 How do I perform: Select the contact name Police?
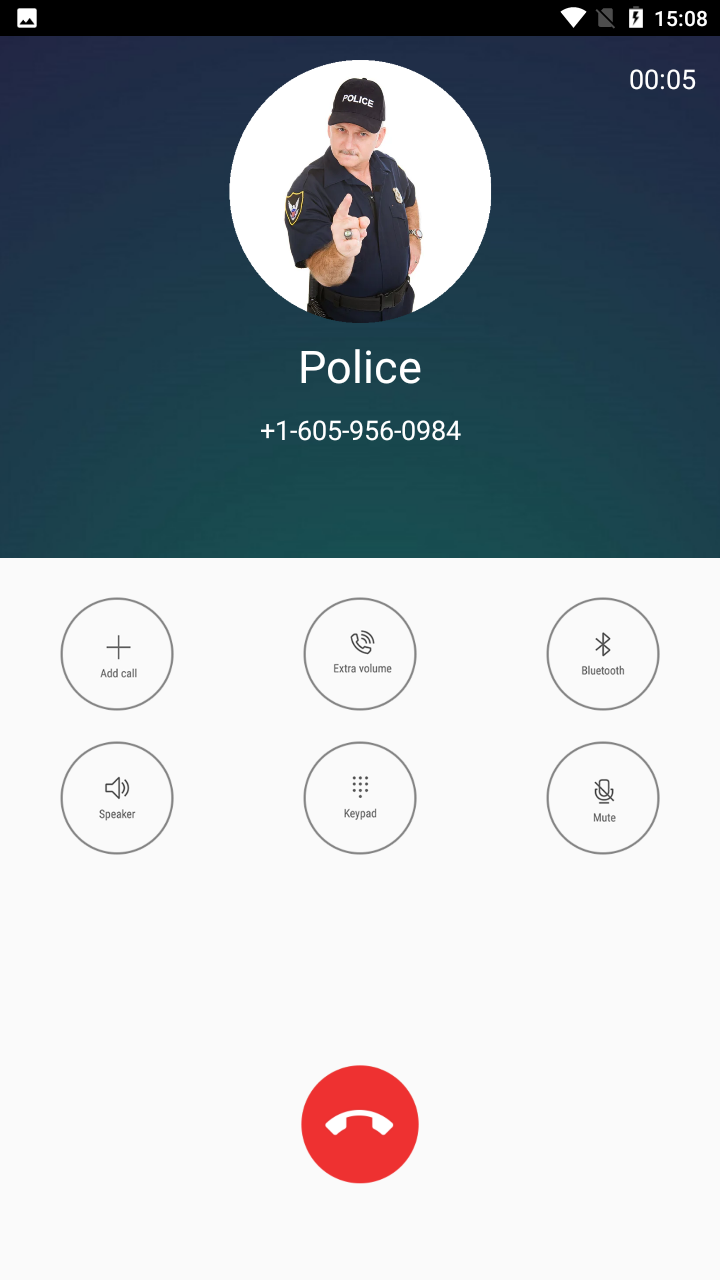click(x=360, y=367)
